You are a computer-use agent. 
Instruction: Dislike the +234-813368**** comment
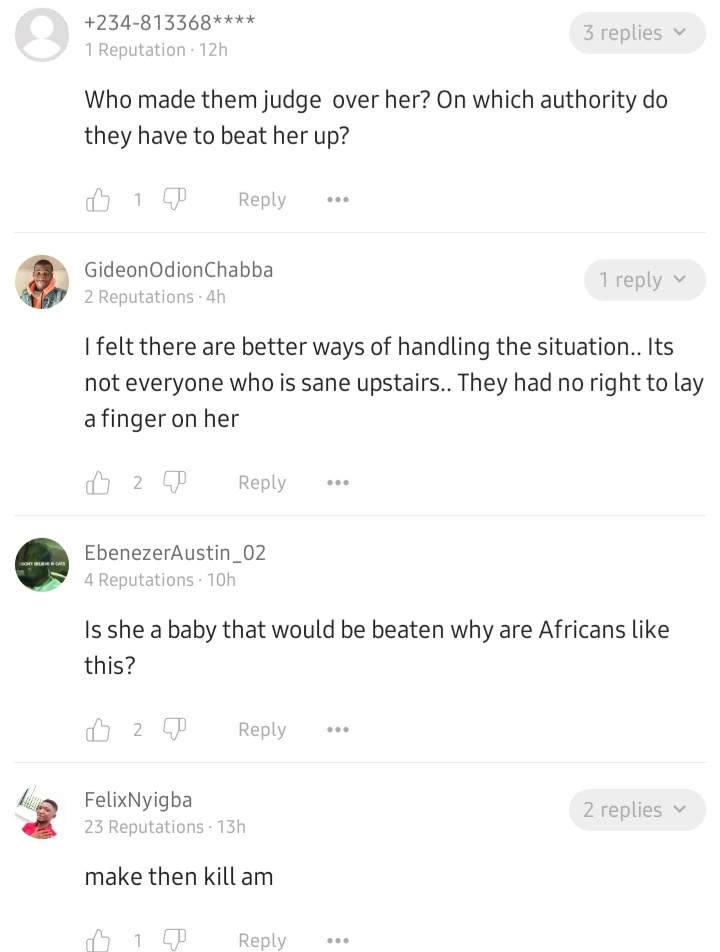tap(174, 199)
